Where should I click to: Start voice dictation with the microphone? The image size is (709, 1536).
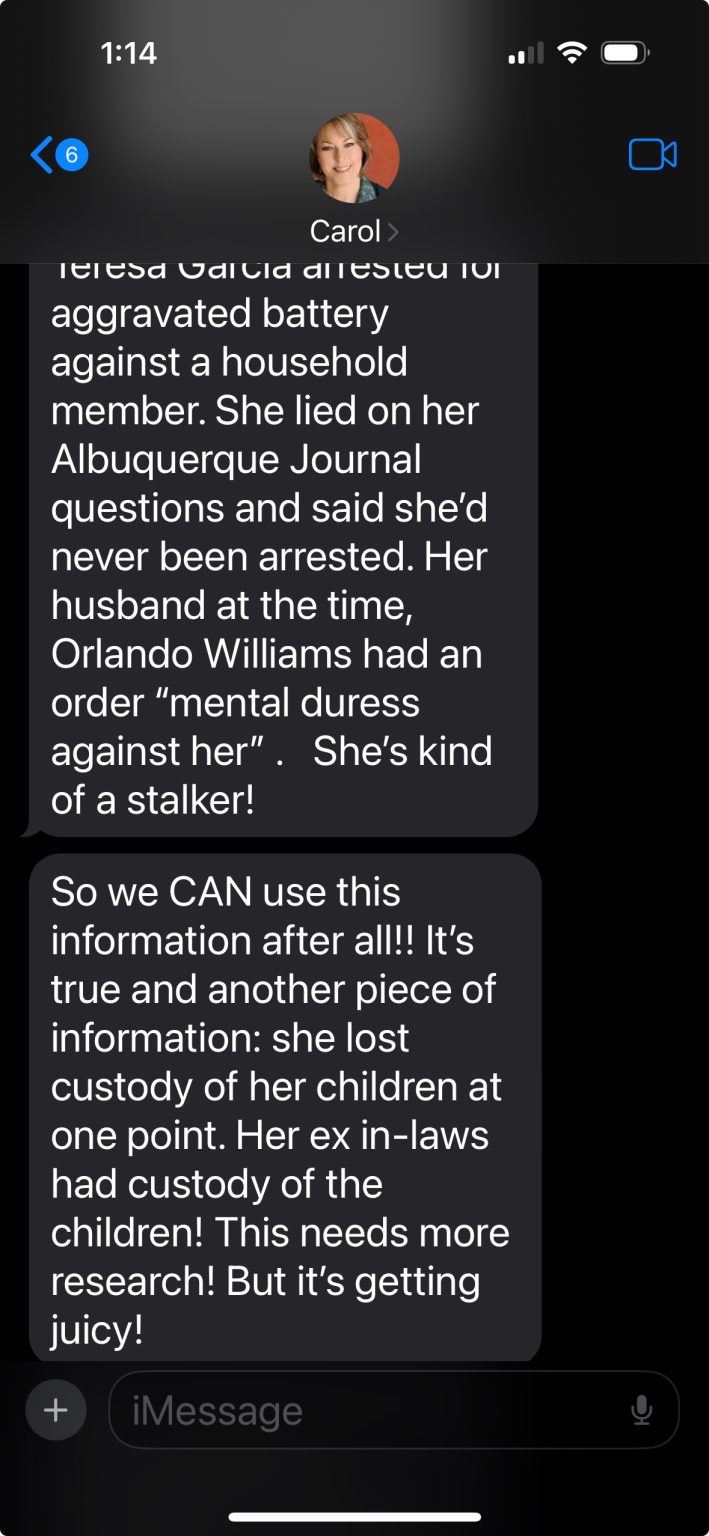(642, 1411)
